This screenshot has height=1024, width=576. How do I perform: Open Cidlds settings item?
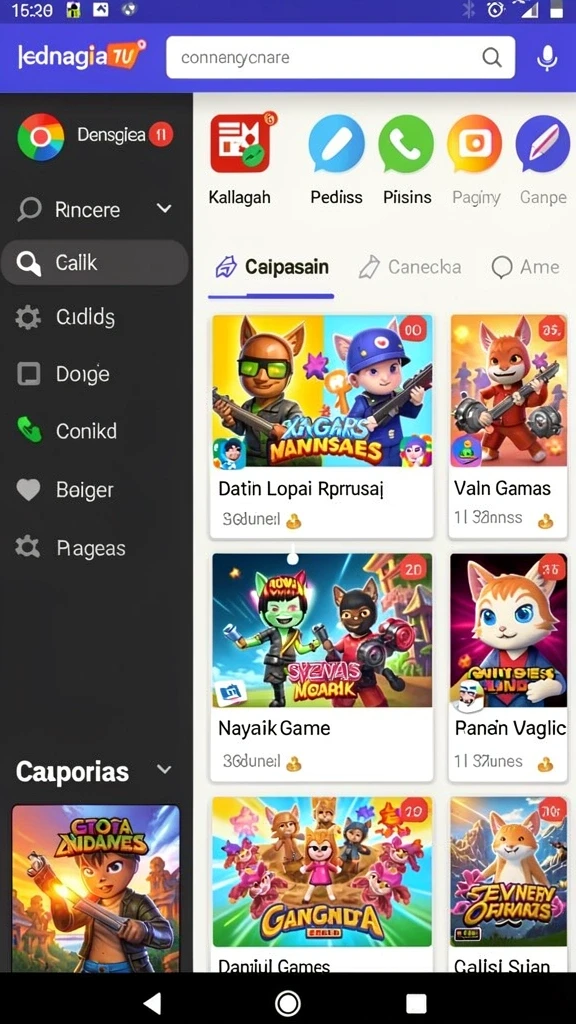coord(95,318)
